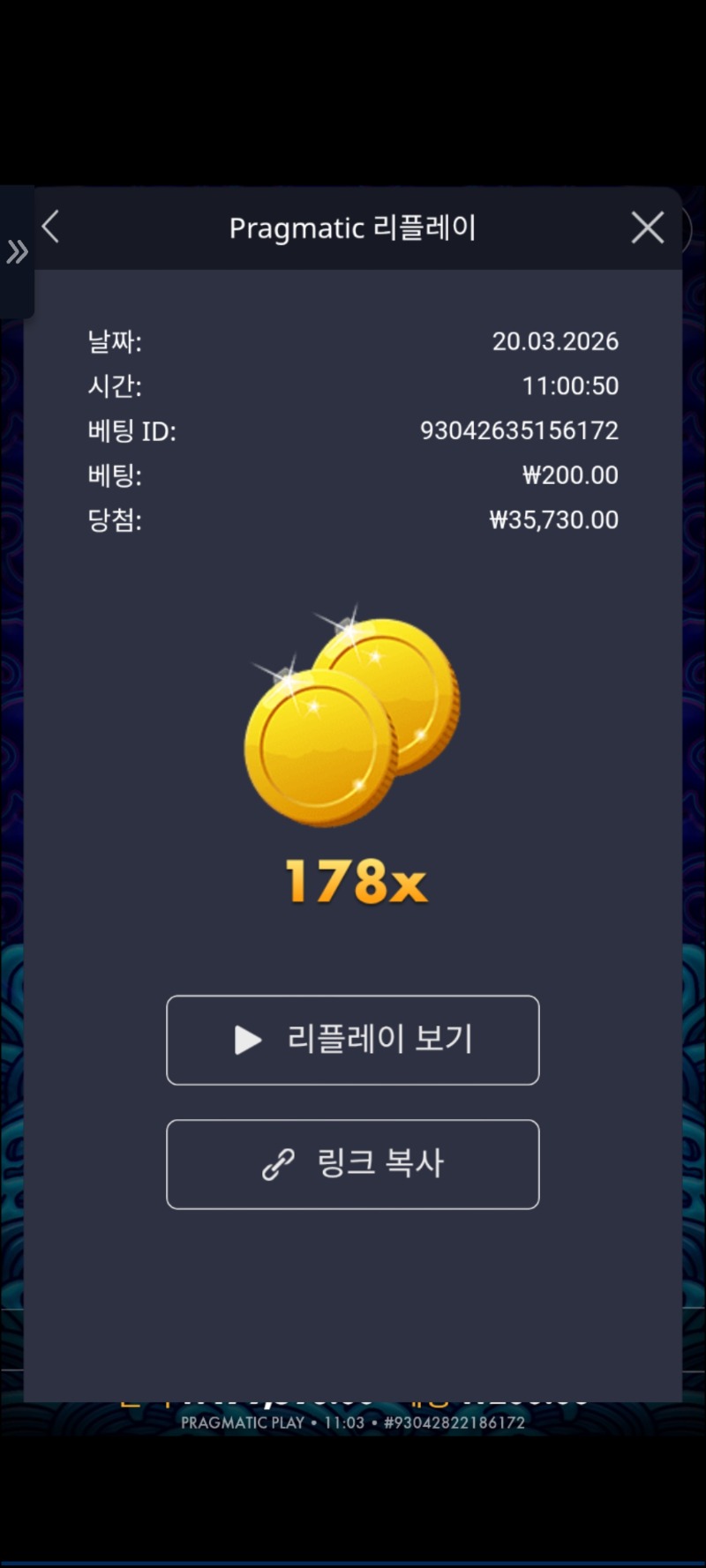The image size is (706, 1568).
Task: Close the Pragmatic replay dialog
Action: [x=648, y=228]
